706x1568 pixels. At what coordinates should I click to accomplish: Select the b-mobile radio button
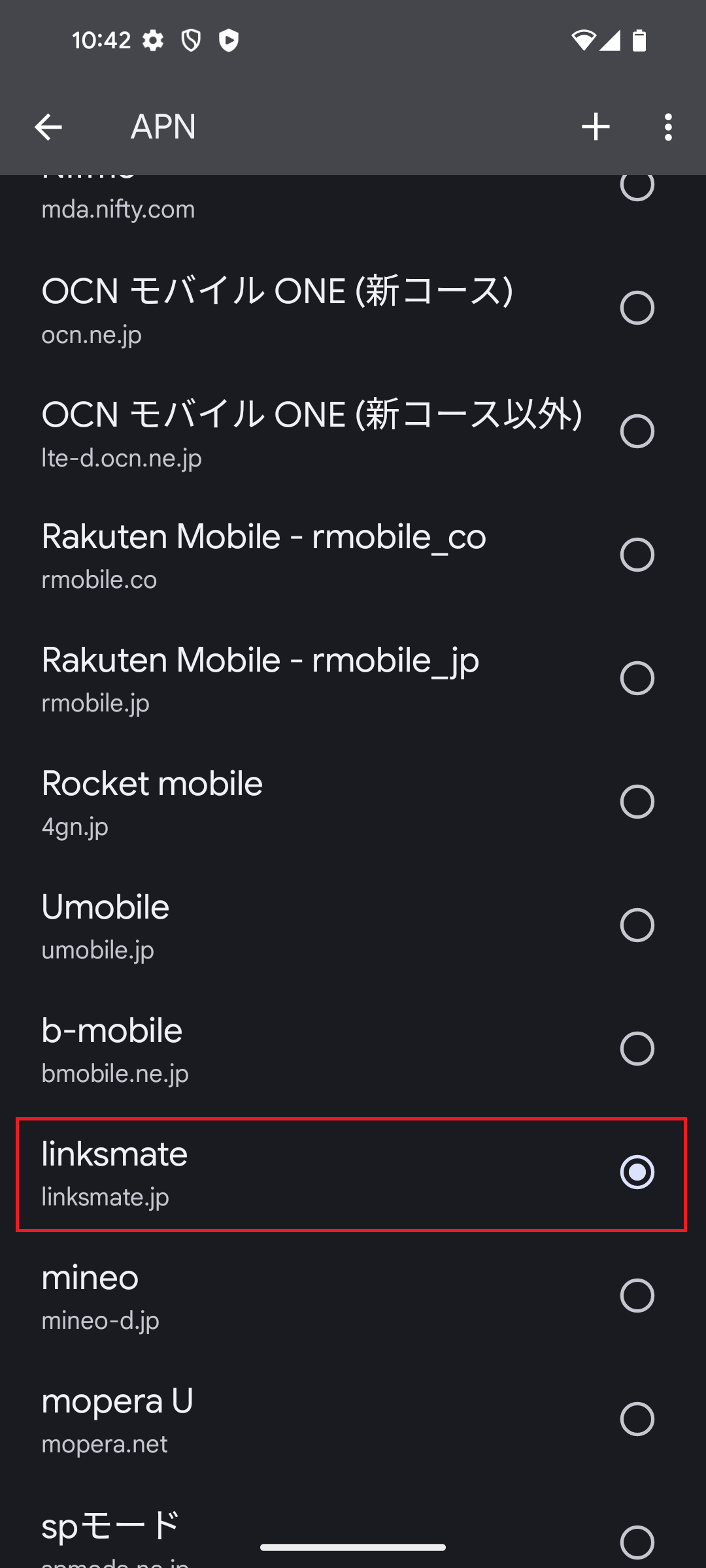[637, 1049]
